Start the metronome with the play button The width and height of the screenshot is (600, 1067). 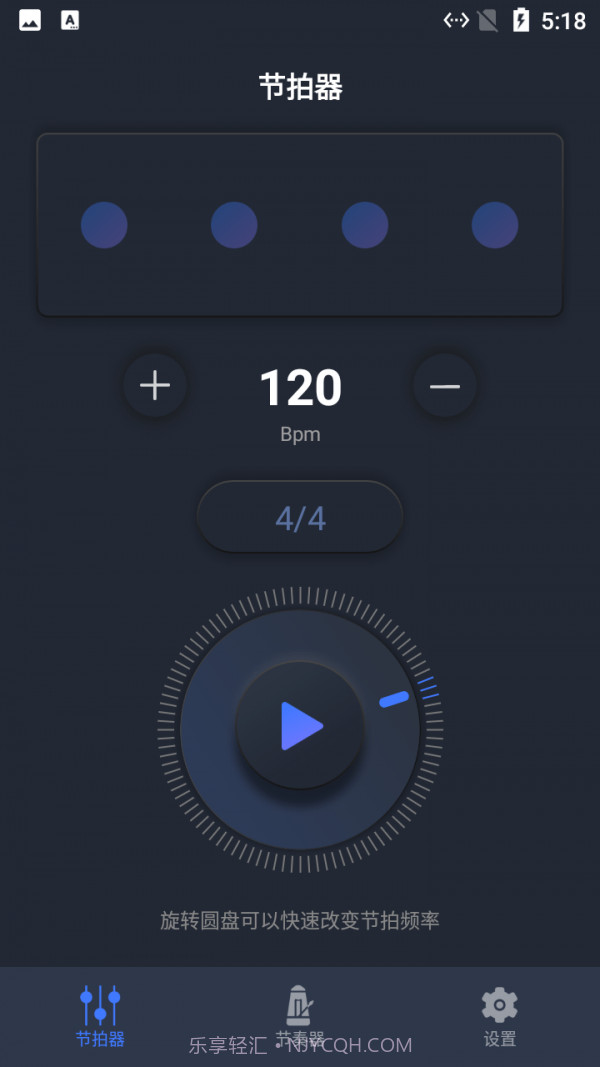(300, 726)
